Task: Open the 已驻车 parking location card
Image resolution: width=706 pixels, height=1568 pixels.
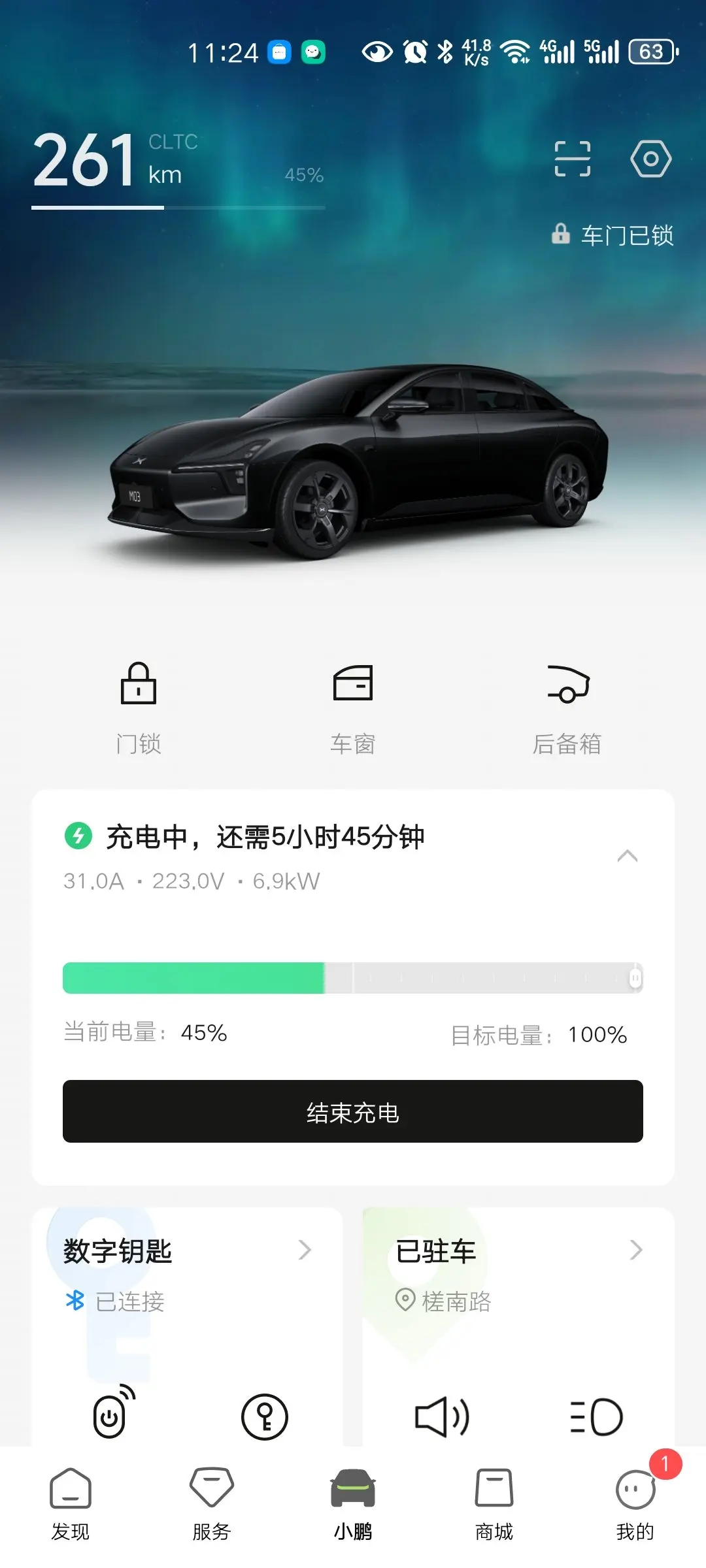Action: [x=518, y=1274]
